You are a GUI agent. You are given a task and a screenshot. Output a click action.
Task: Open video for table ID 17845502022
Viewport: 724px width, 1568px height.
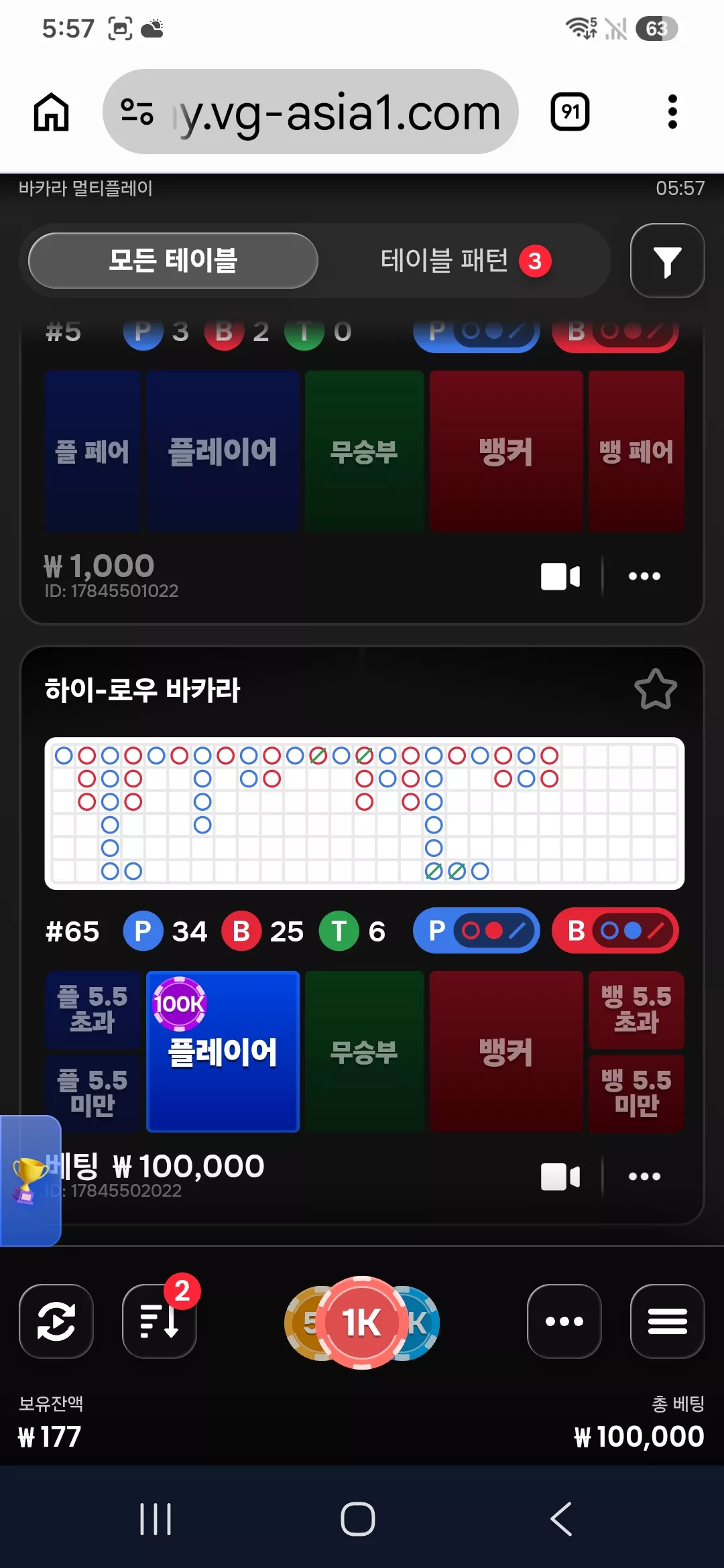[x=560, y=1177]
